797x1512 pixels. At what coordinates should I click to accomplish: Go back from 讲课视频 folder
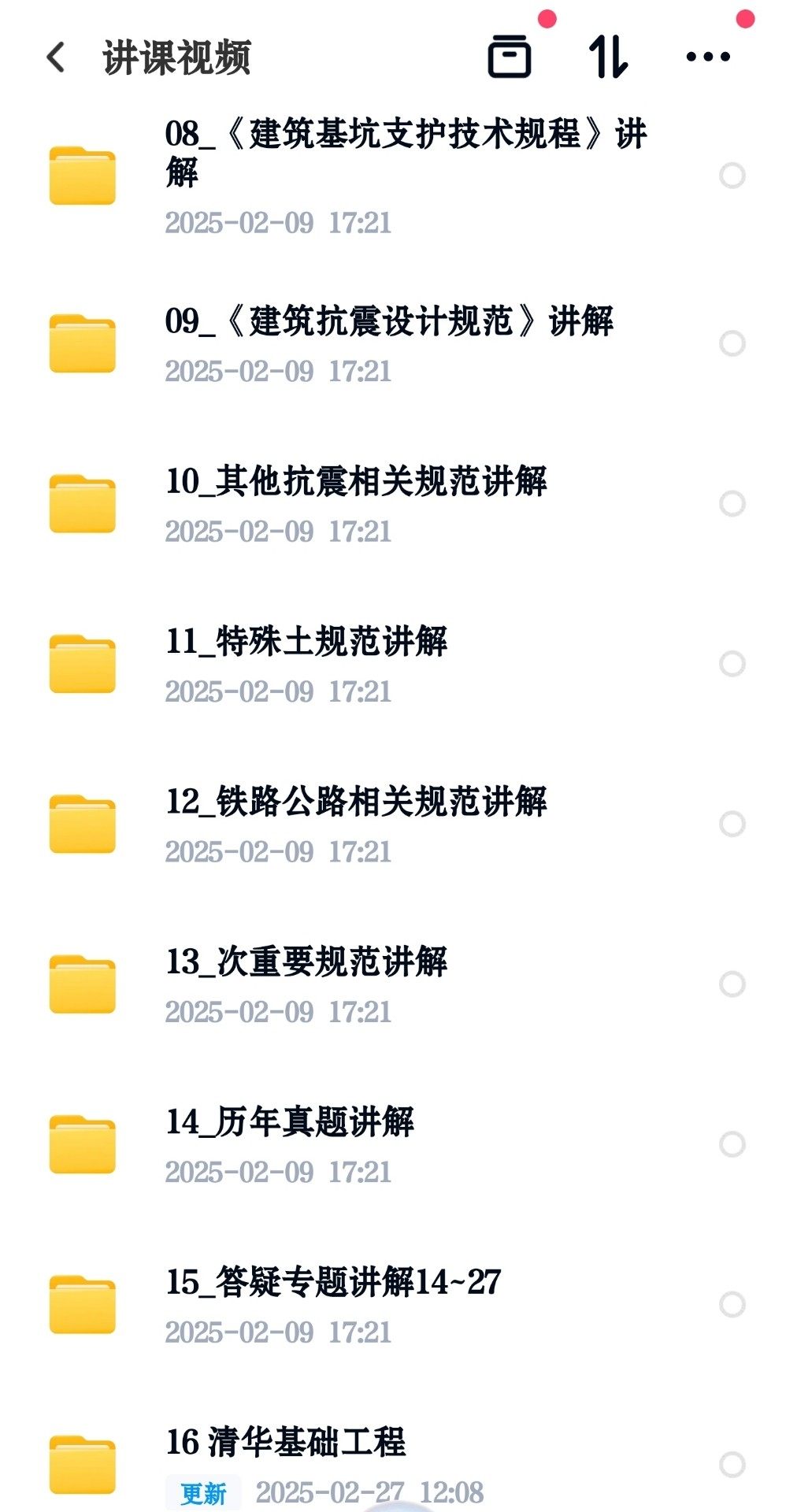(56, 57)
